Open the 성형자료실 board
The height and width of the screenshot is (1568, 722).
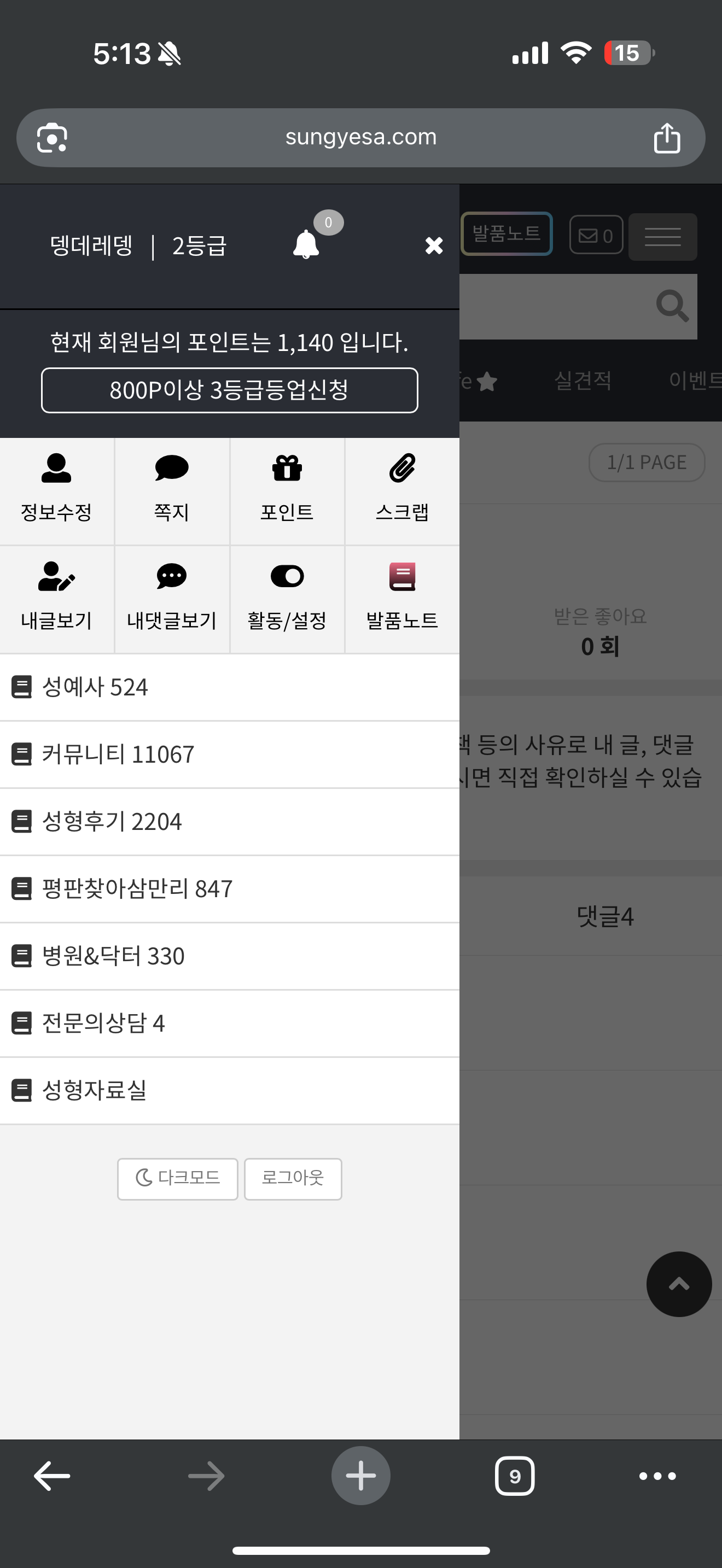click(230, 1090)
